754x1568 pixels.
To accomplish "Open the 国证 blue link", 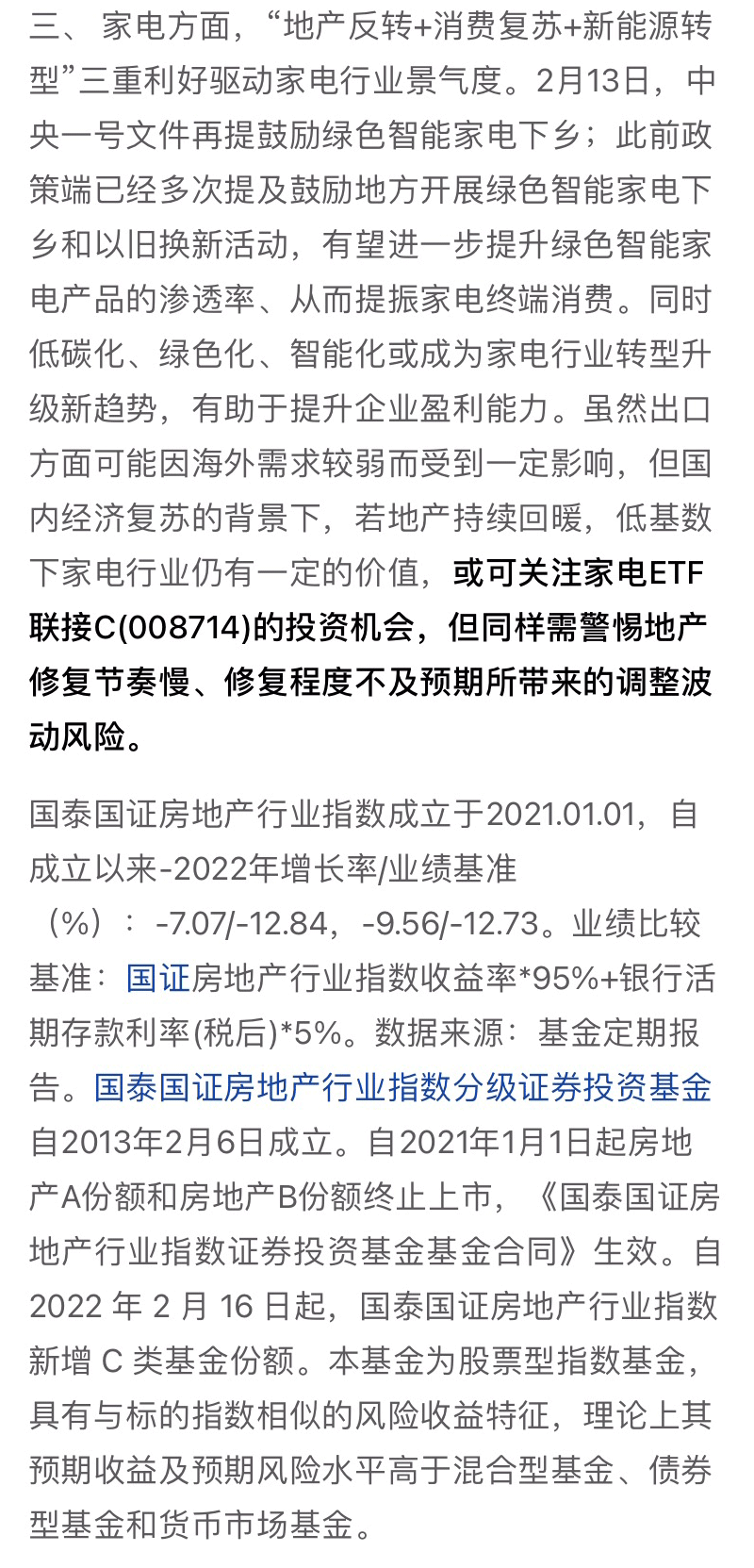I will pyautogui.click(x=158, y=978).
